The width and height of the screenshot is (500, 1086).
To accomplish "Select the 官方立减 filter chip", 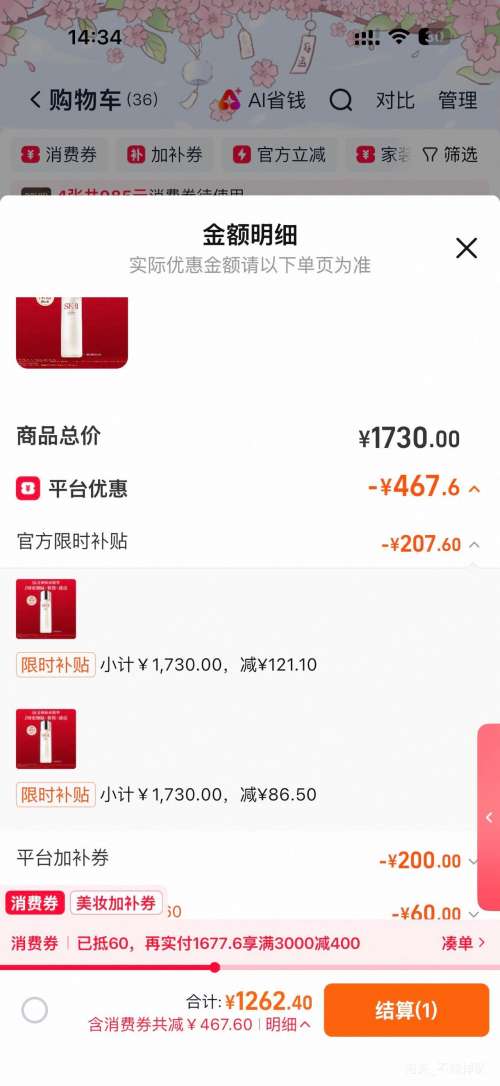I will (280, 154).
